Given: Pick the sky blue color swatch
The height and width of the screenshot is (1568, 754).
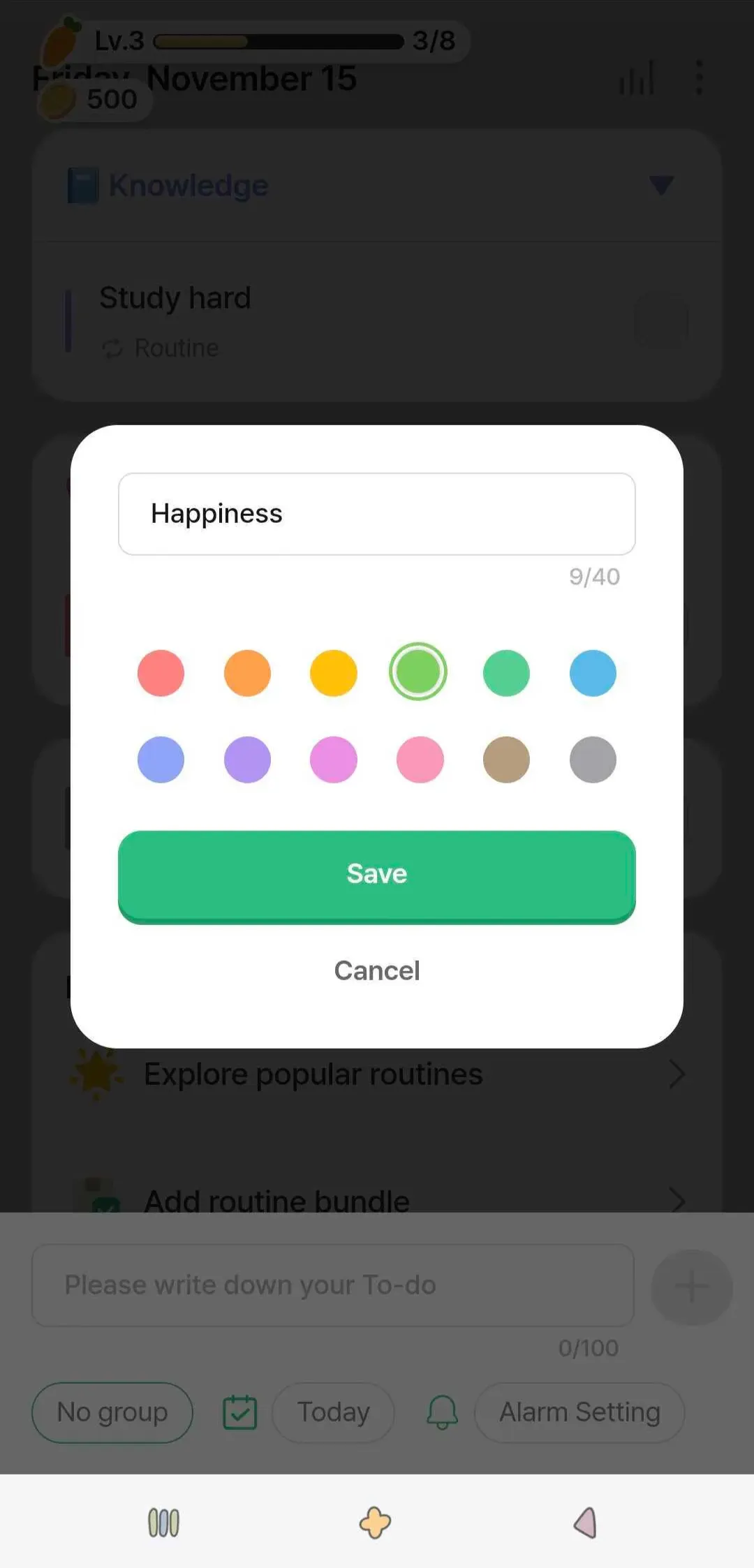Looking at the screenshot, I should click(593, 673).
